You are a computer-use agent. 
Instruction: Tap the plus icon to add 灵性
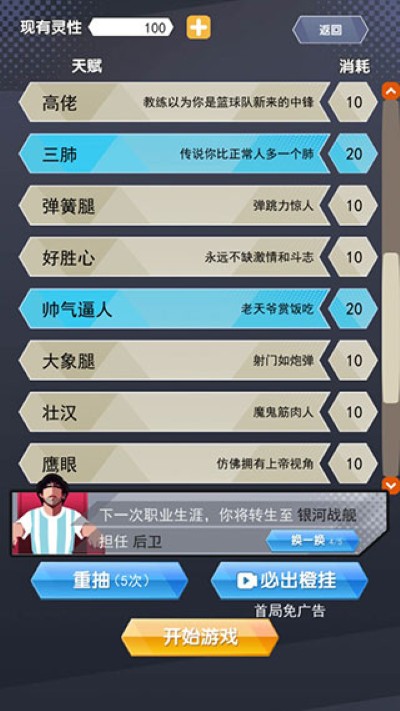pyautogui.click(x=199, y=28)
